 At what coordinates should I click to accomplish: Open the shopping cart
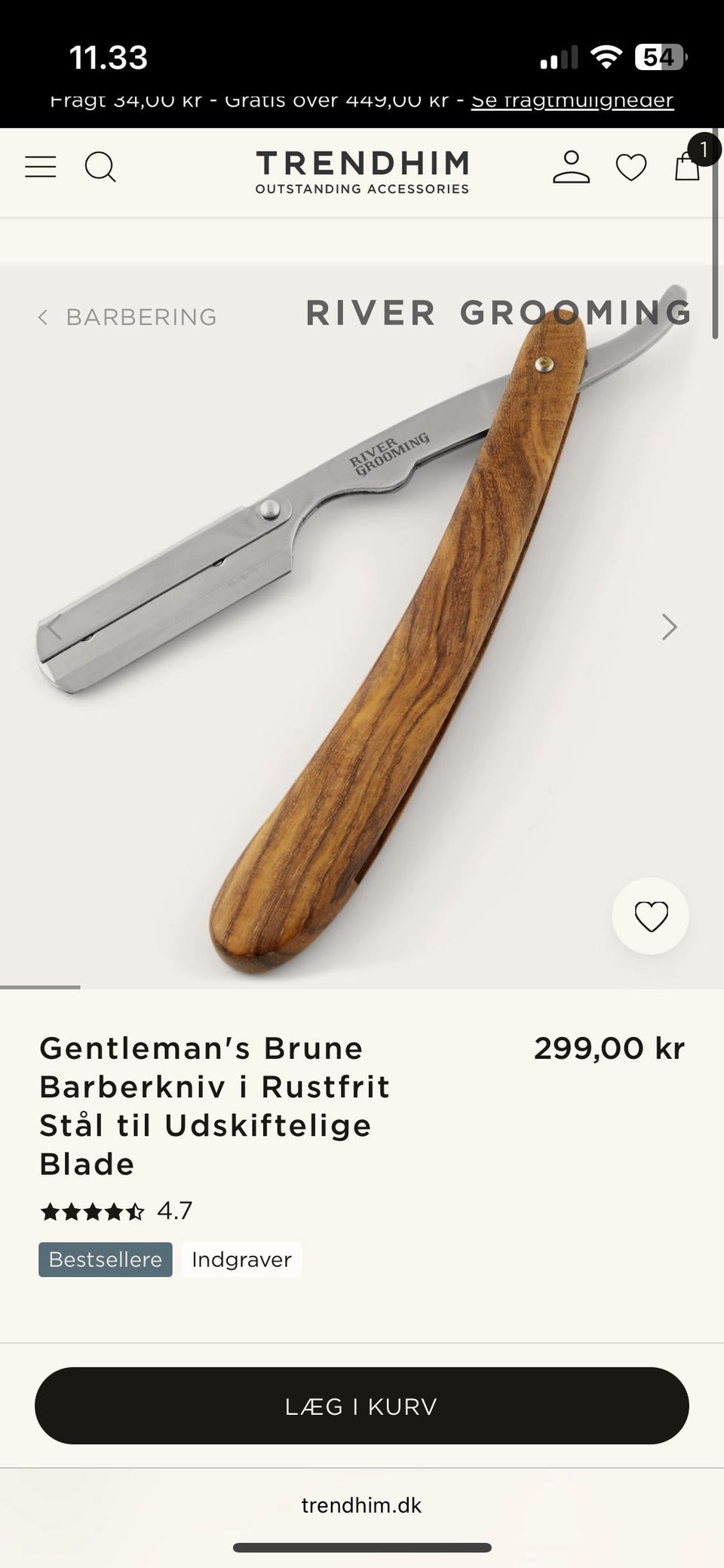[688, 166]
